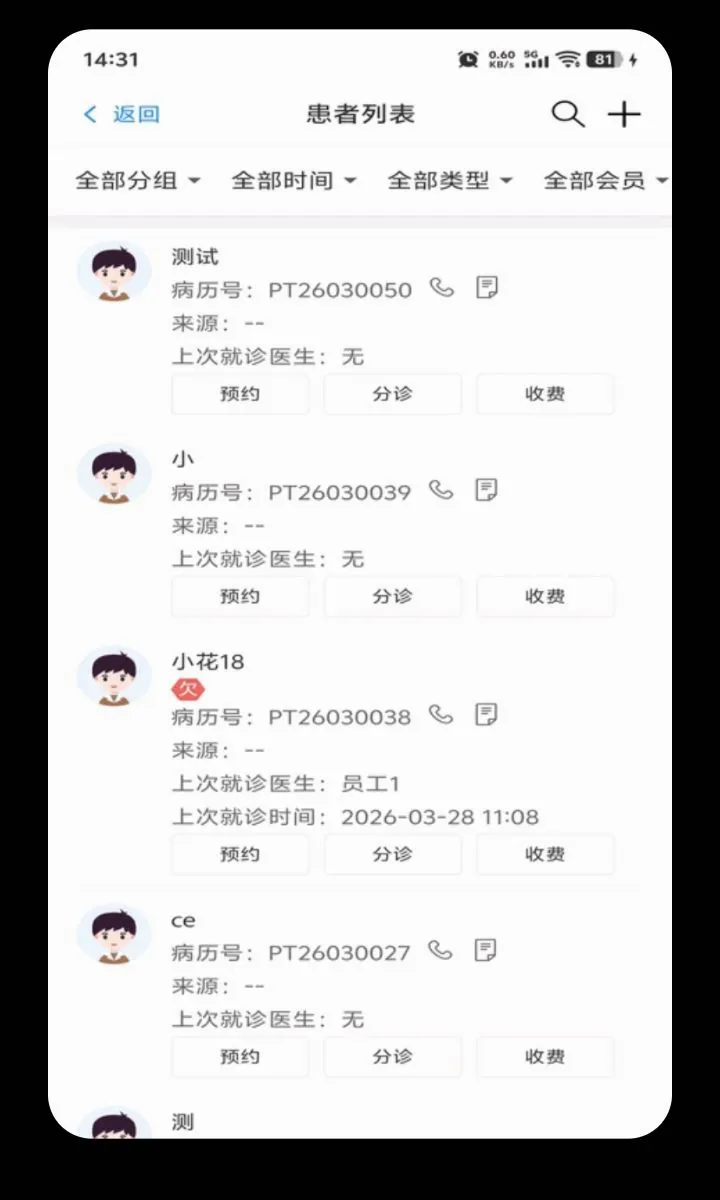This screenshot has width=720, height=1200.
Task: Call patient 小 via the phone icon
Action: point(441,490)
